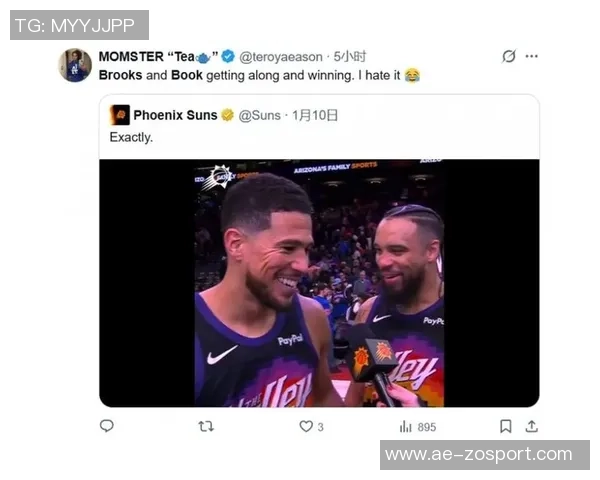Viewport: 600px width, 480px height.
Task: Open the quoted Phoenix Suns tweet
Action: click(320, 126)
